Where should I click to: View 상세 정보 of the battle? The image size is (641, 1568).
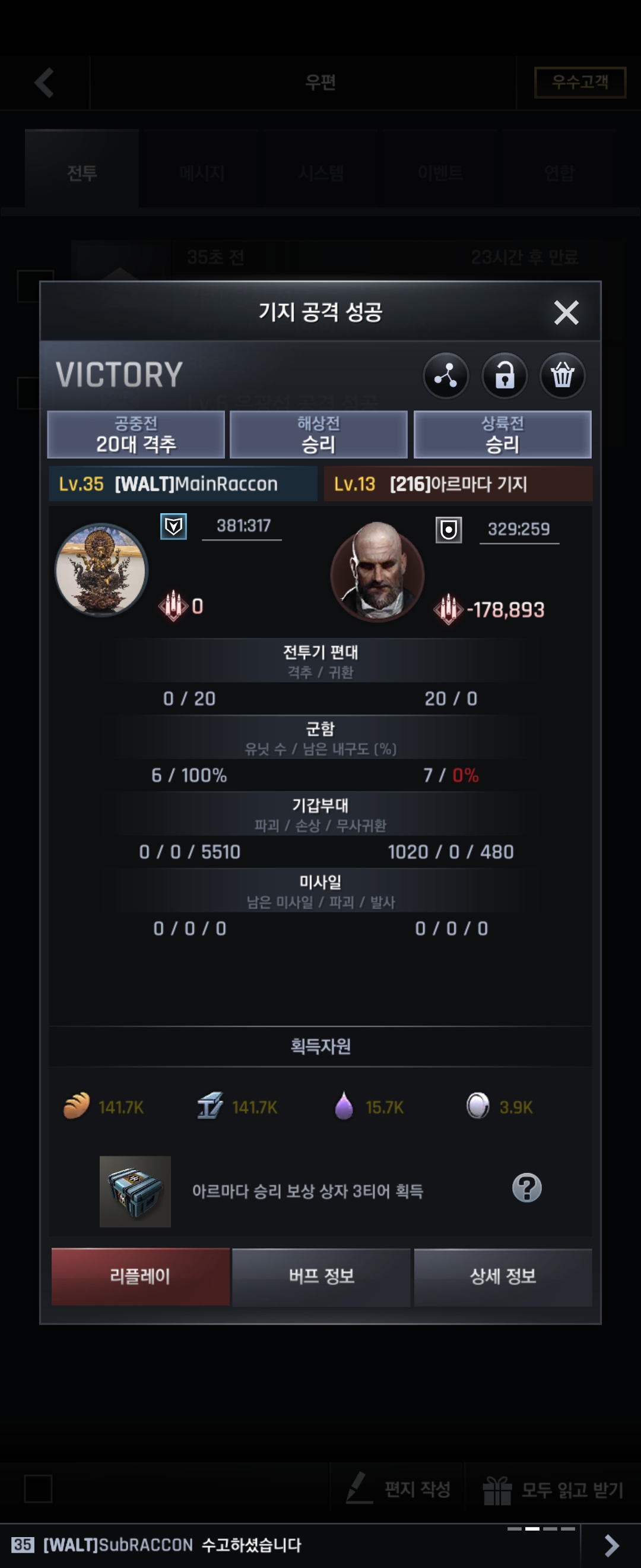(502, 1276)
